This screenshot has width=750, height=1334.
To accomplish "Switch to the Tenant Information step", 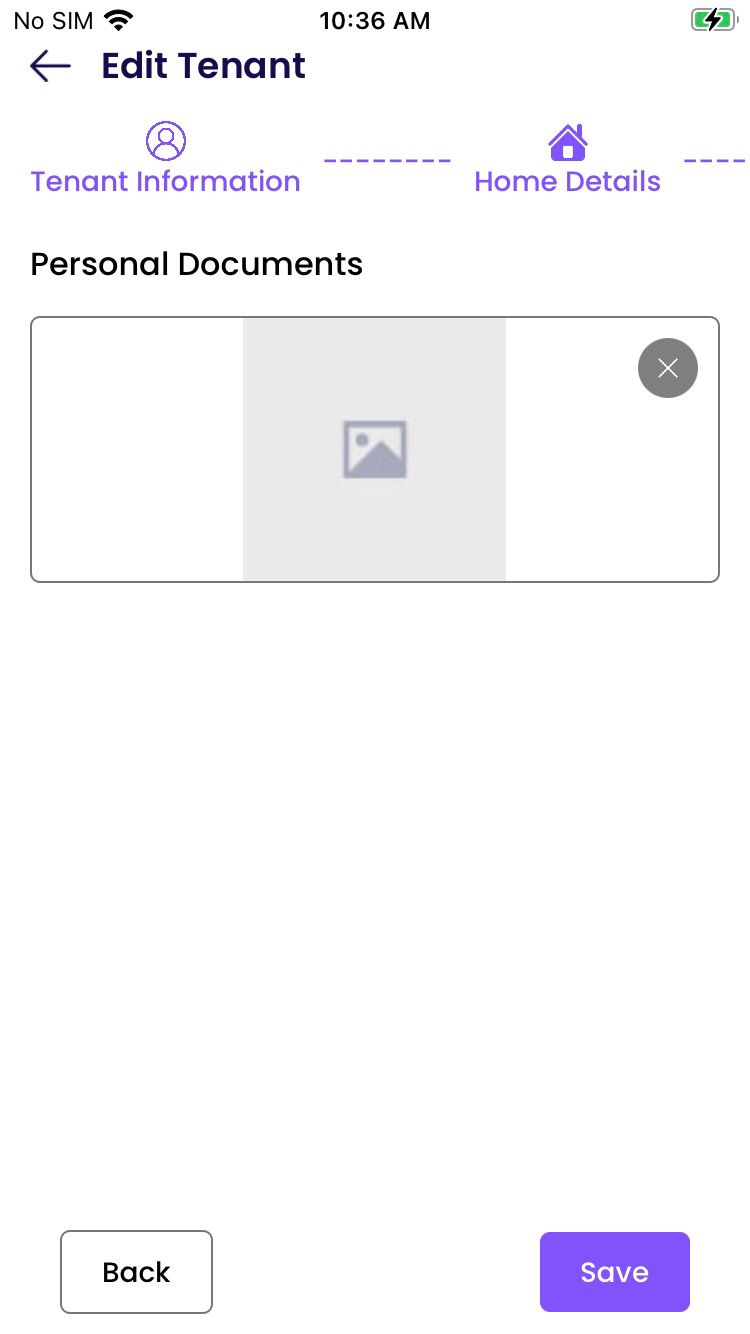I will click(x=165, y=162).
